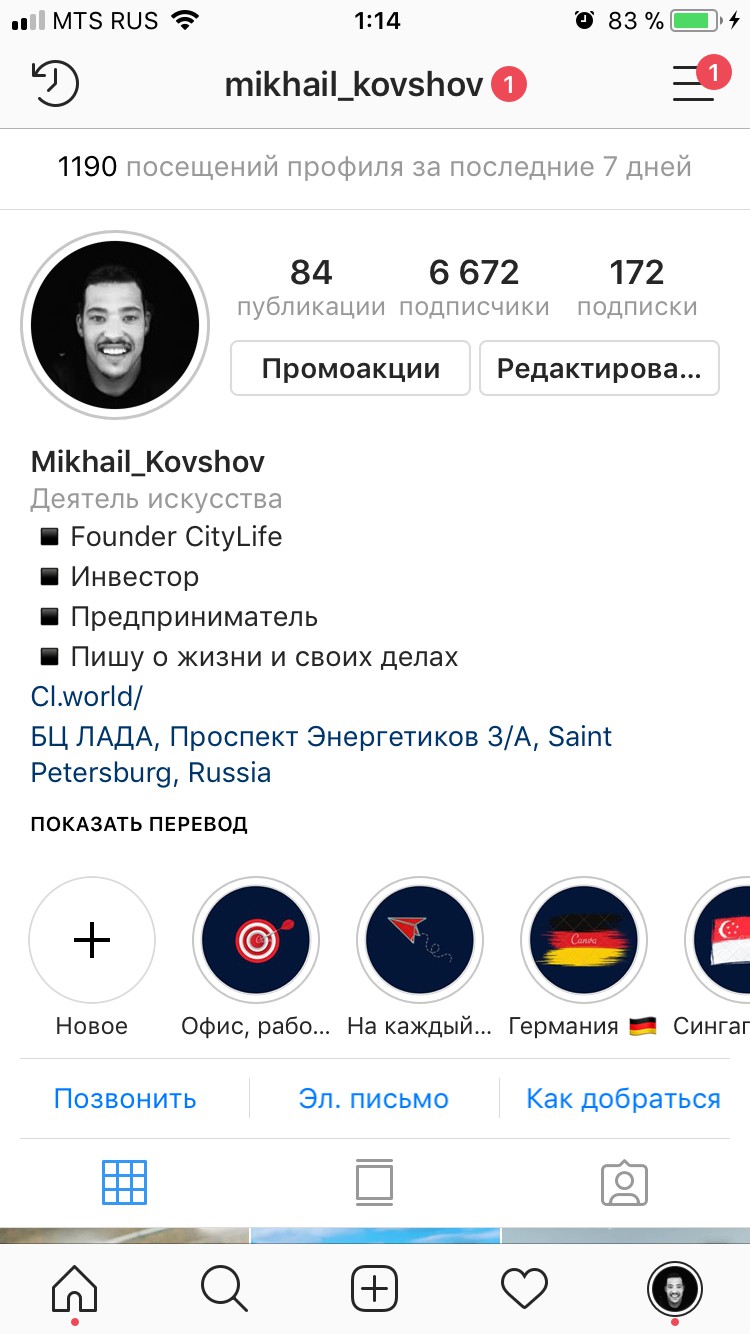The height and width of the screenshot is (1334, 750).
Task: Switch to the feed list view tab
Action: point(374,1183)
